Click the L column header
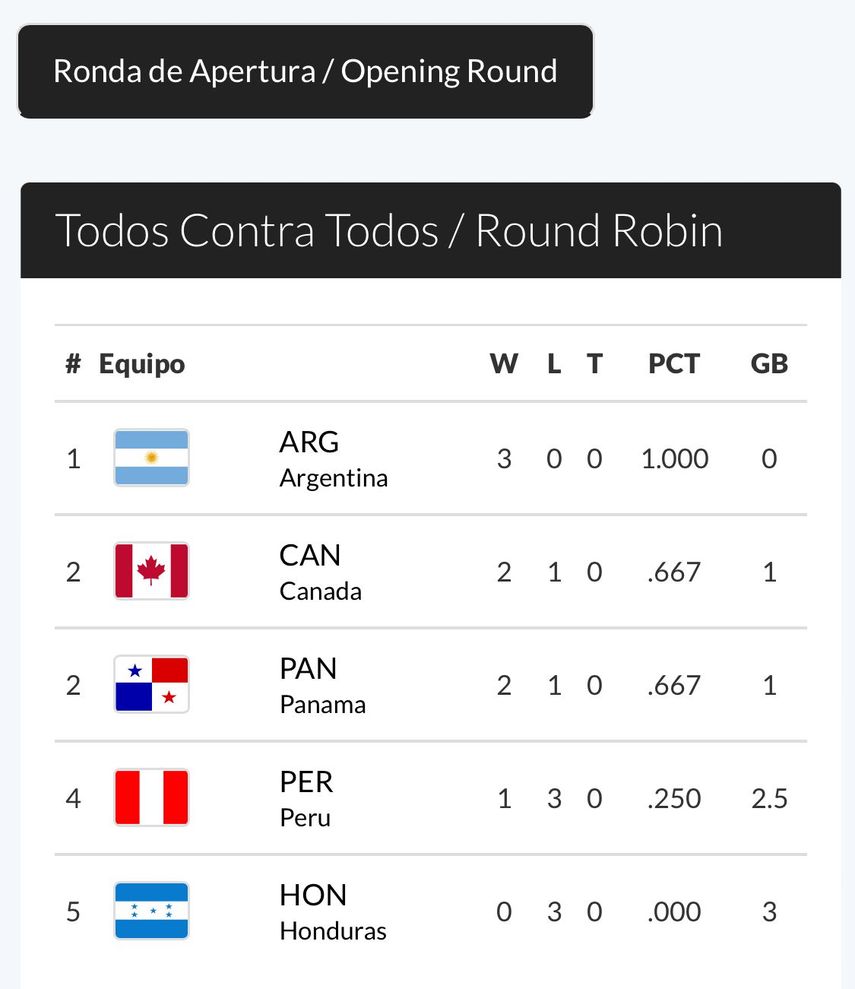855x989 pixels. tap(553, 363)
